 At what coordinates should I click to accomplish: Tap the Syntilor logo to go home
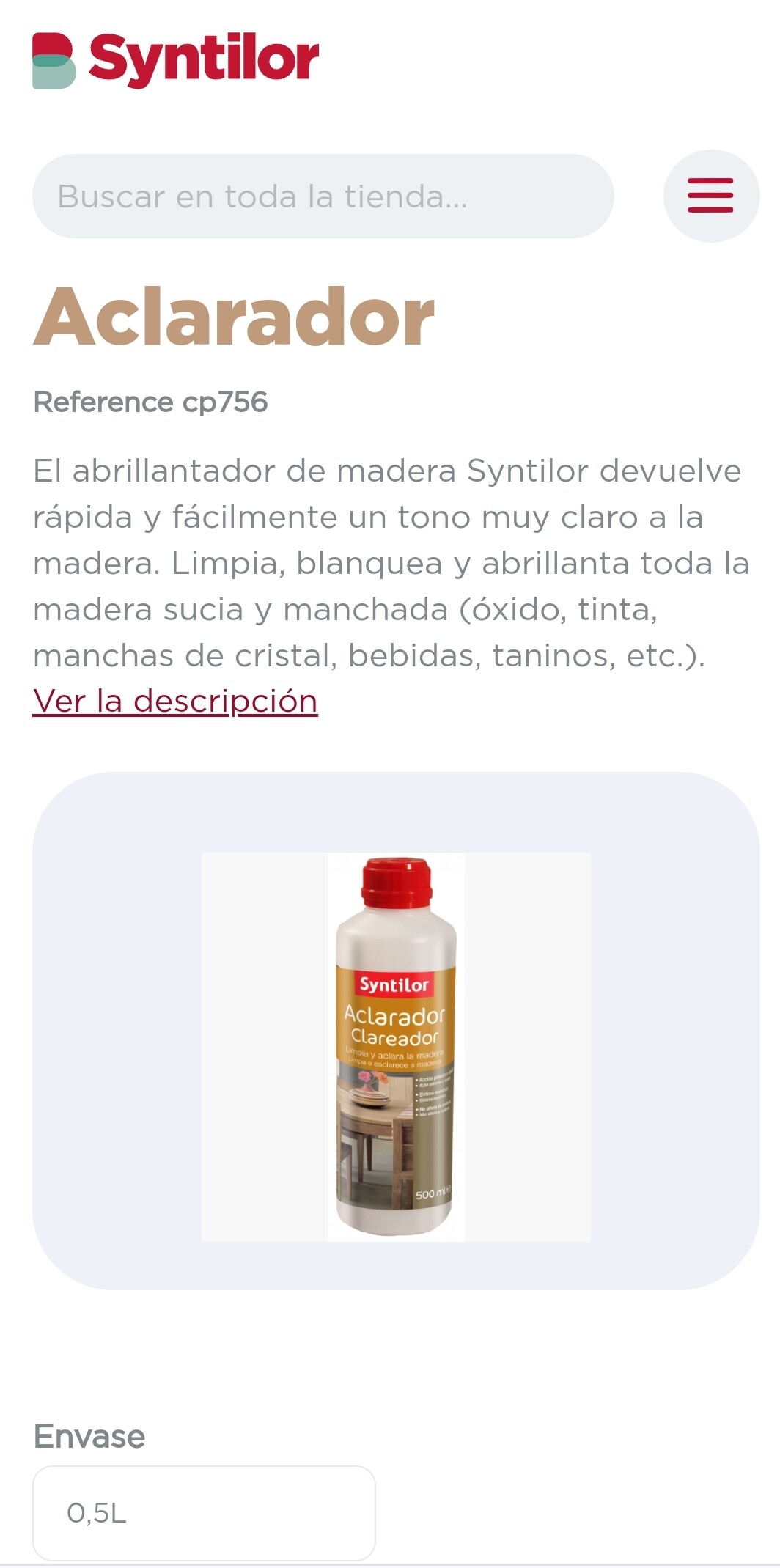[x=176, y=60]
